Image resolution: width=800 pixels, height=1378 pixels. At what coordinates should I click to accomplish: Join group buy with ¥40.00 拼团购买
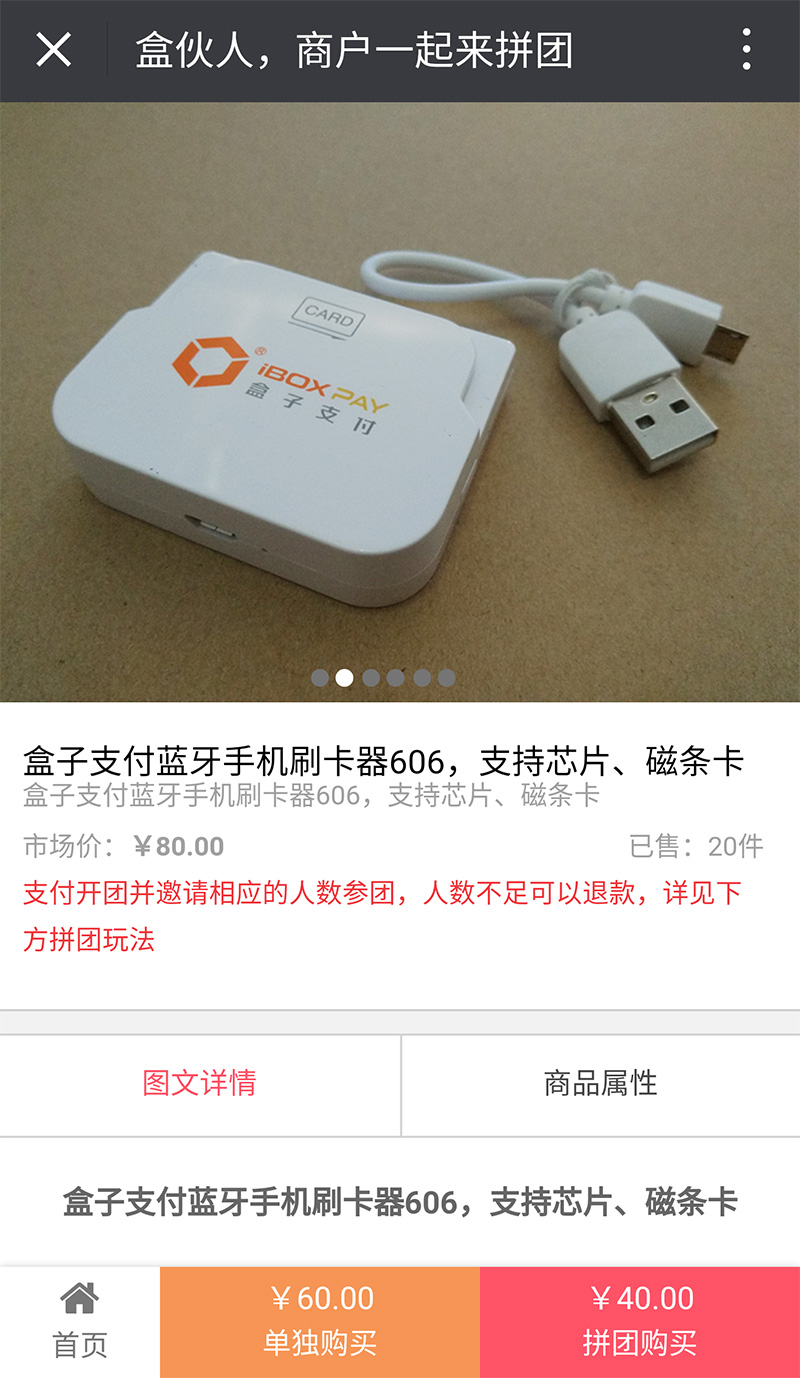click(x=640, y=1321)
